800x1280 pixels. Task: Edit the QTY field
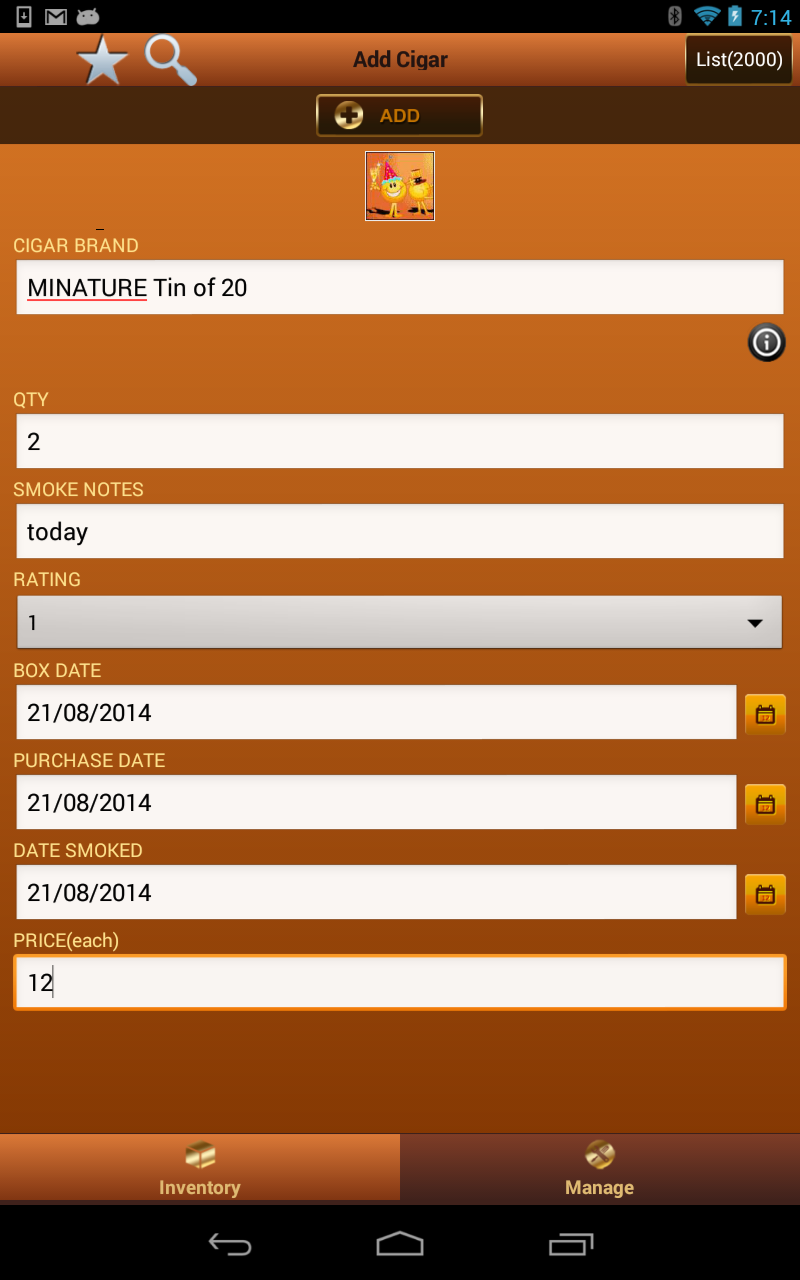400,442
